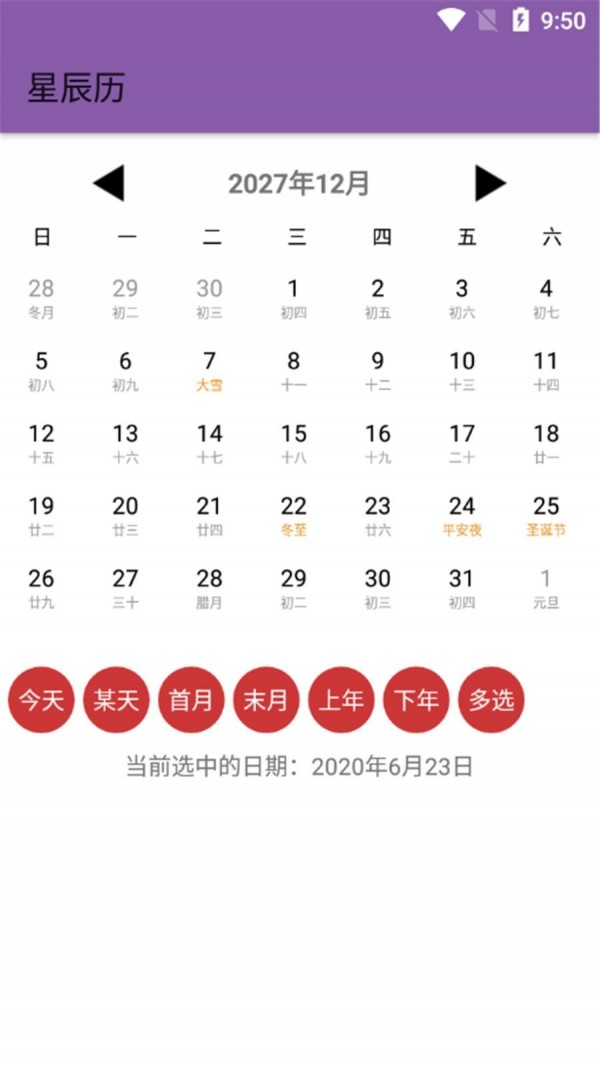Select December 15 on the calendar
Viewport: 600px width, 1067px height.
[x=293, y=442]
